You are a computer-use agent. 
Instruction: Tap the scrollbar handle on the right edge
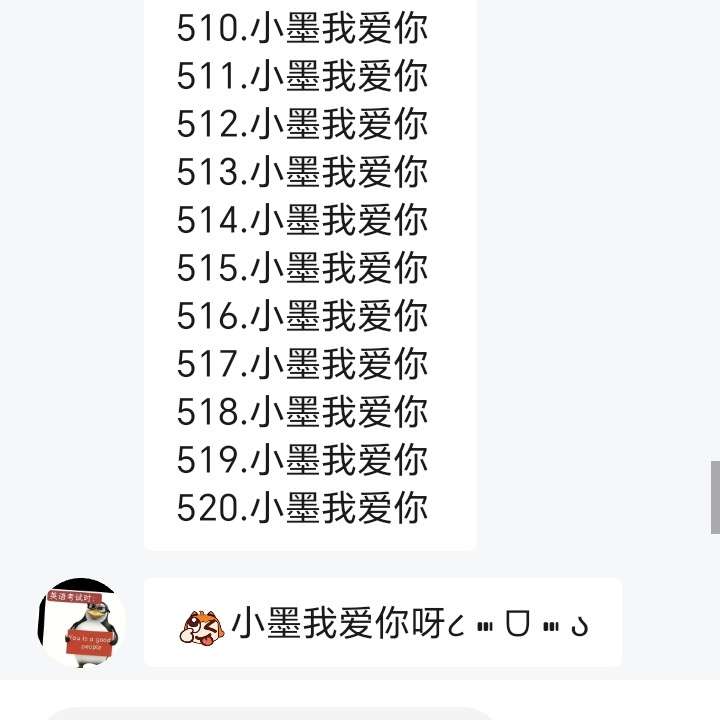click(x=714, y=497)
